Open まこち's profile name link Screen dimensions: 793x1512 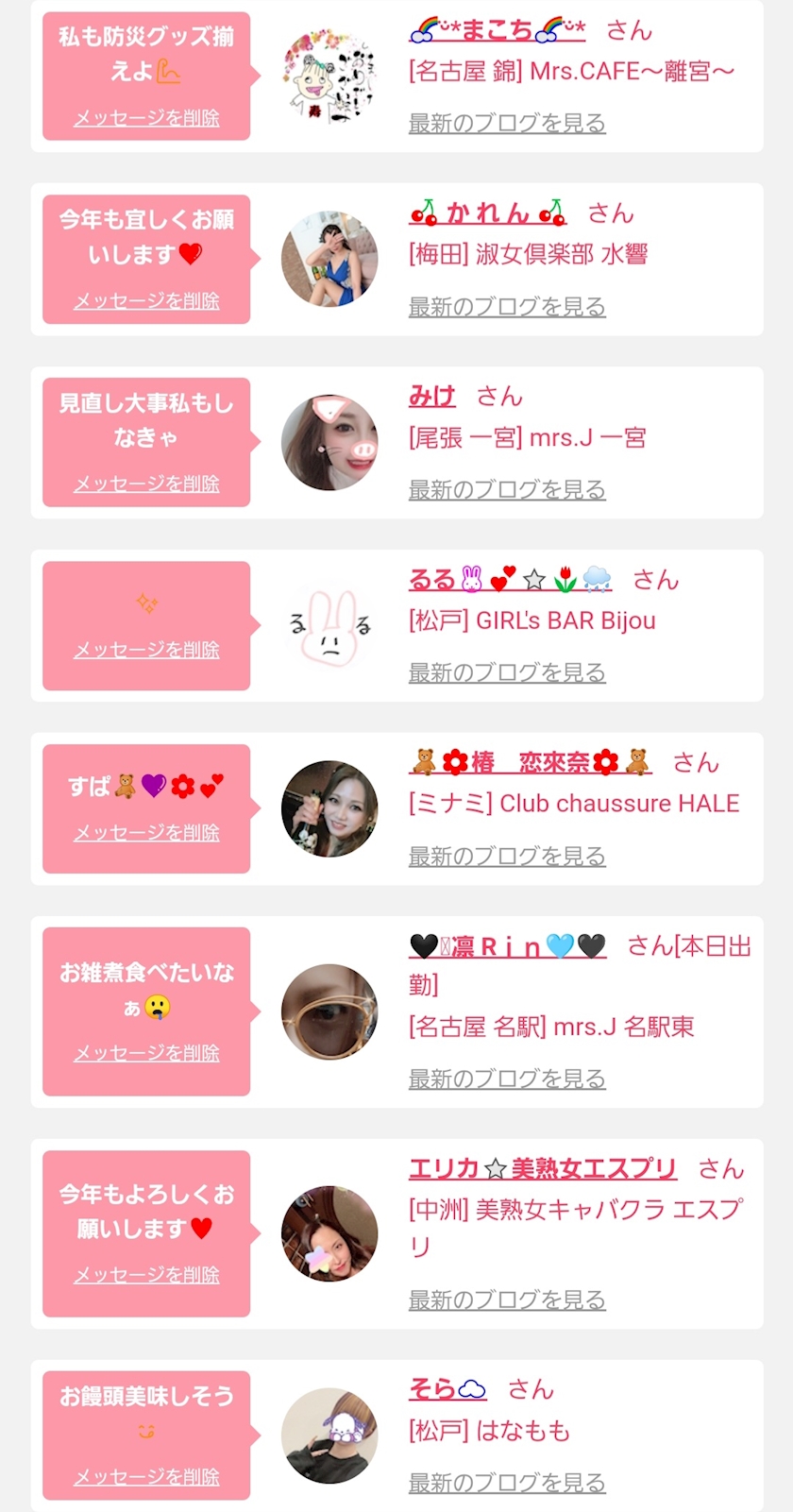point(498,30)
